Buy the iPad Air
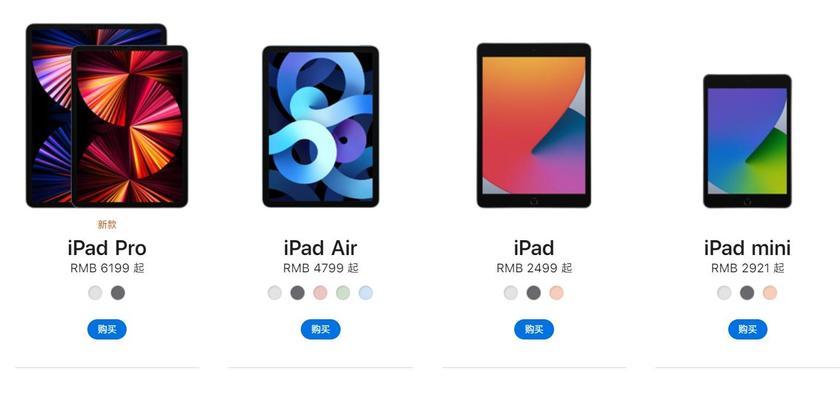 click(320, 329)
